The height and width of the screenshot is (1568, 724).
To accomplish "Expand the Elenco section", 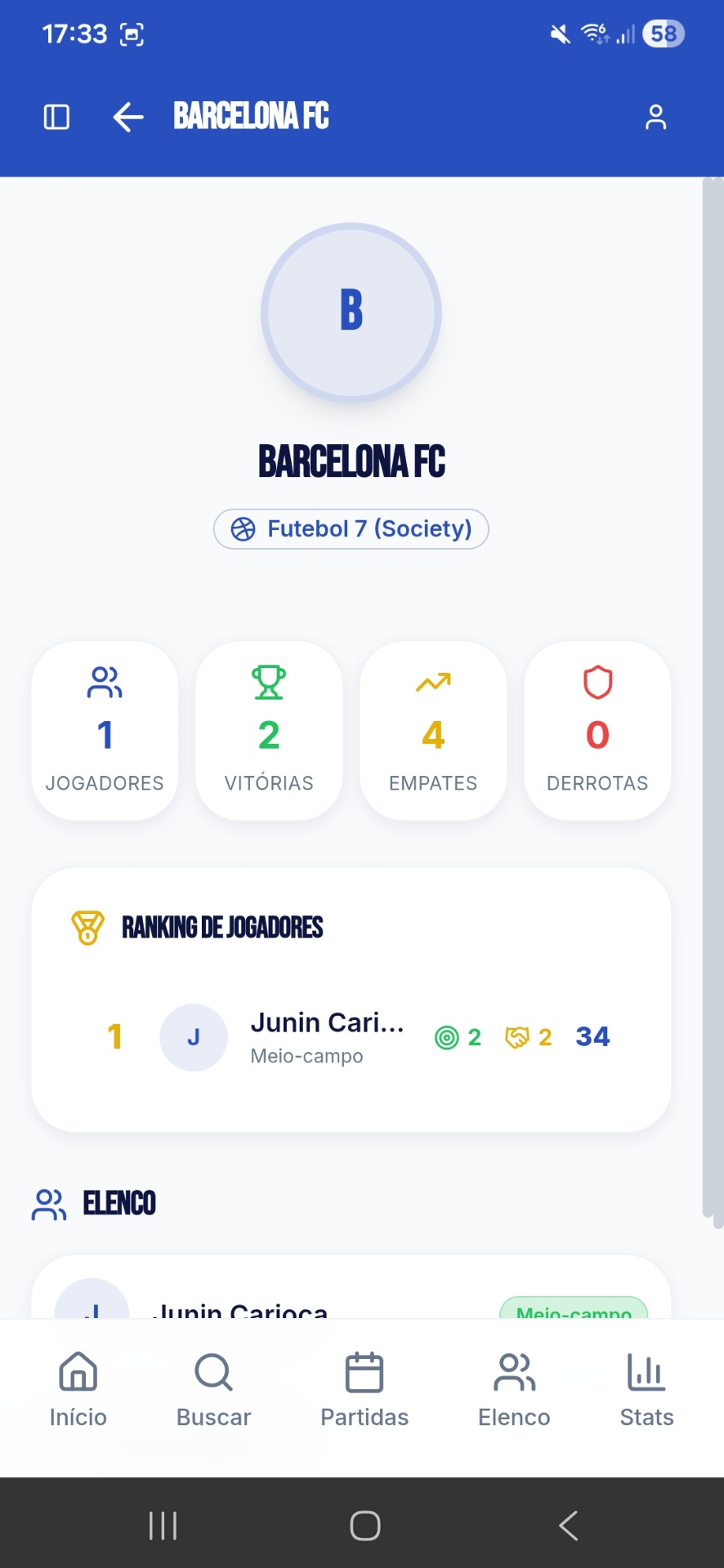I will 118,1203.
